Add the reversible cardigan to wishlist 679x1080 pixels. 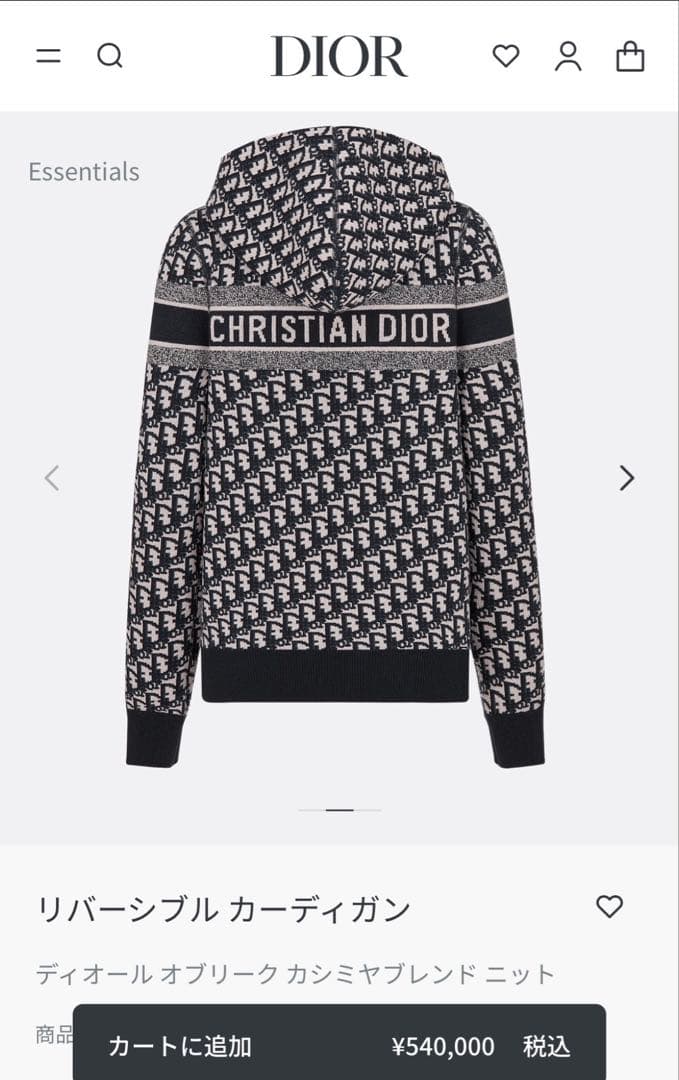click(x=609, y=907)
